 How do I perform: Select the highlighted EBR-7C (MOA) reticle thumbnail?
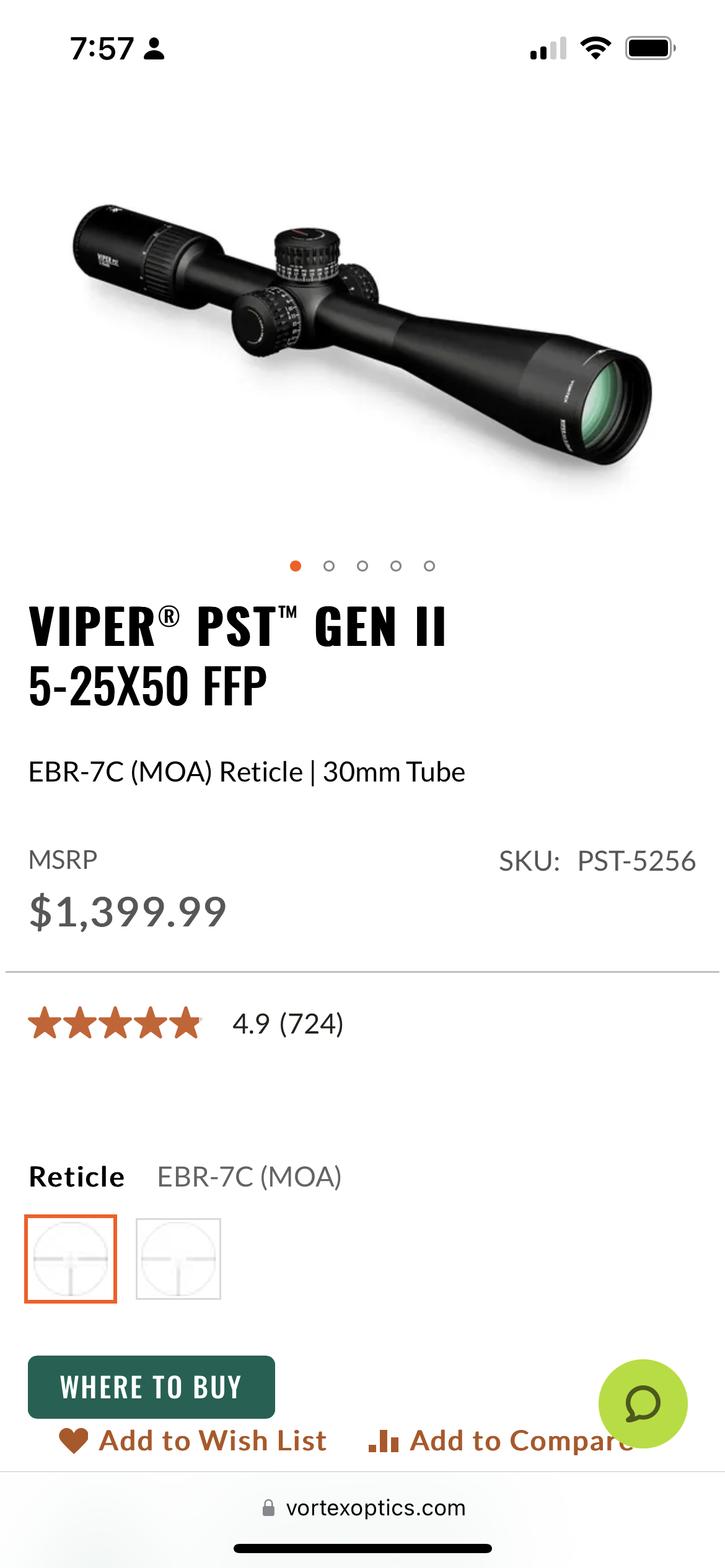(x=71, y=1258)
